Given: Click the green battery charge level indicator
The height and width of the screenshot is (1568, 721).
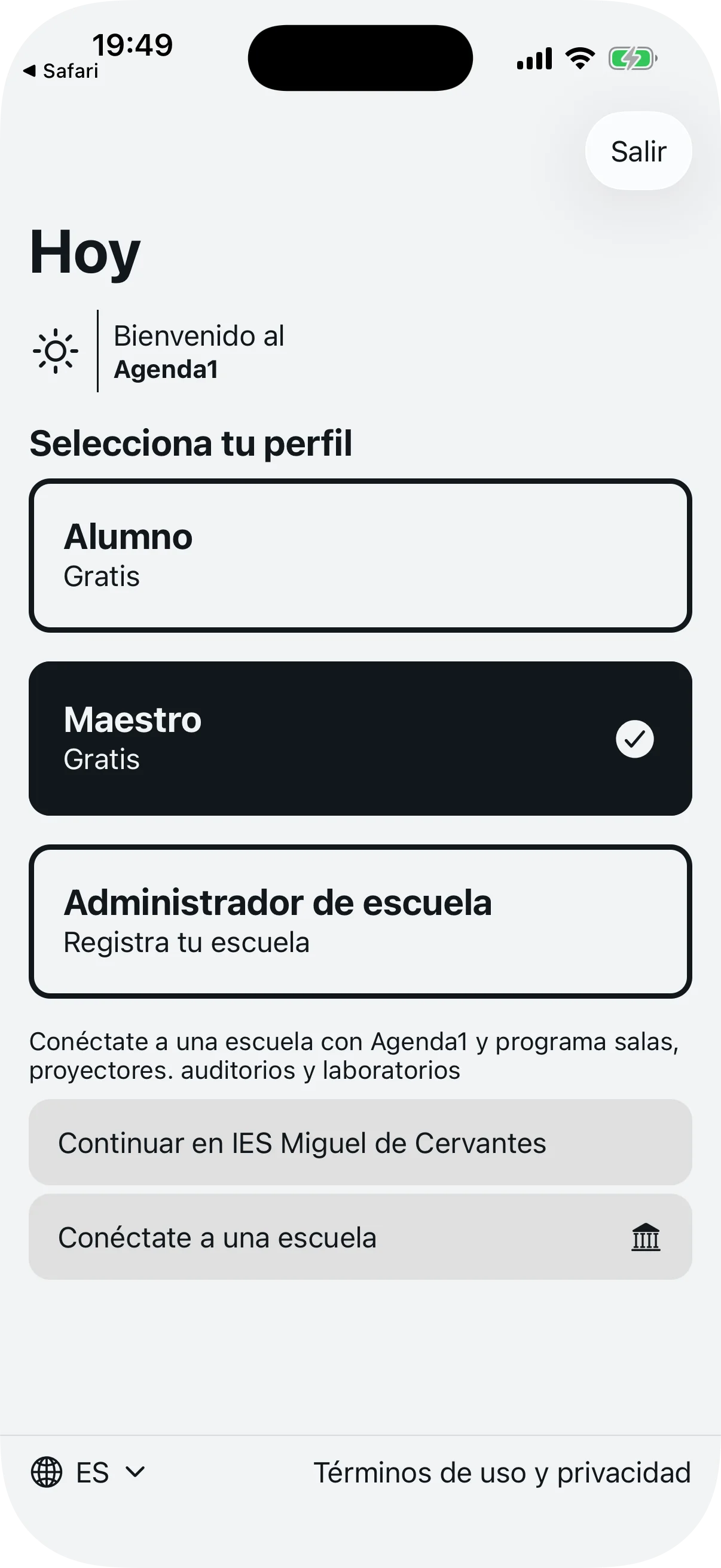Looking at the screenshot, I should click(x=631, y=58).
